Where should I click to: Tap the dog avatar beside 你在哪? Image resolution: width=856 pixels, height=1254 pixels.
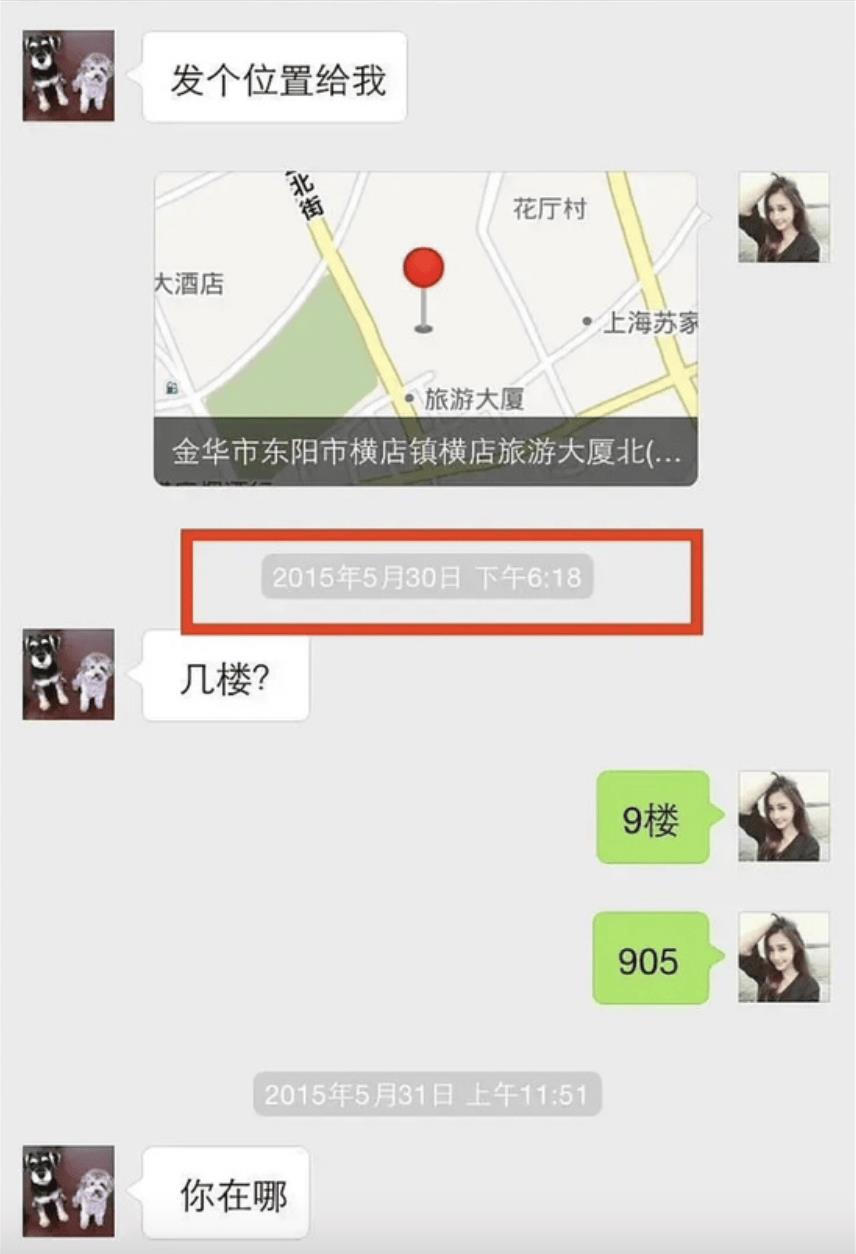tap(68, 1191)
